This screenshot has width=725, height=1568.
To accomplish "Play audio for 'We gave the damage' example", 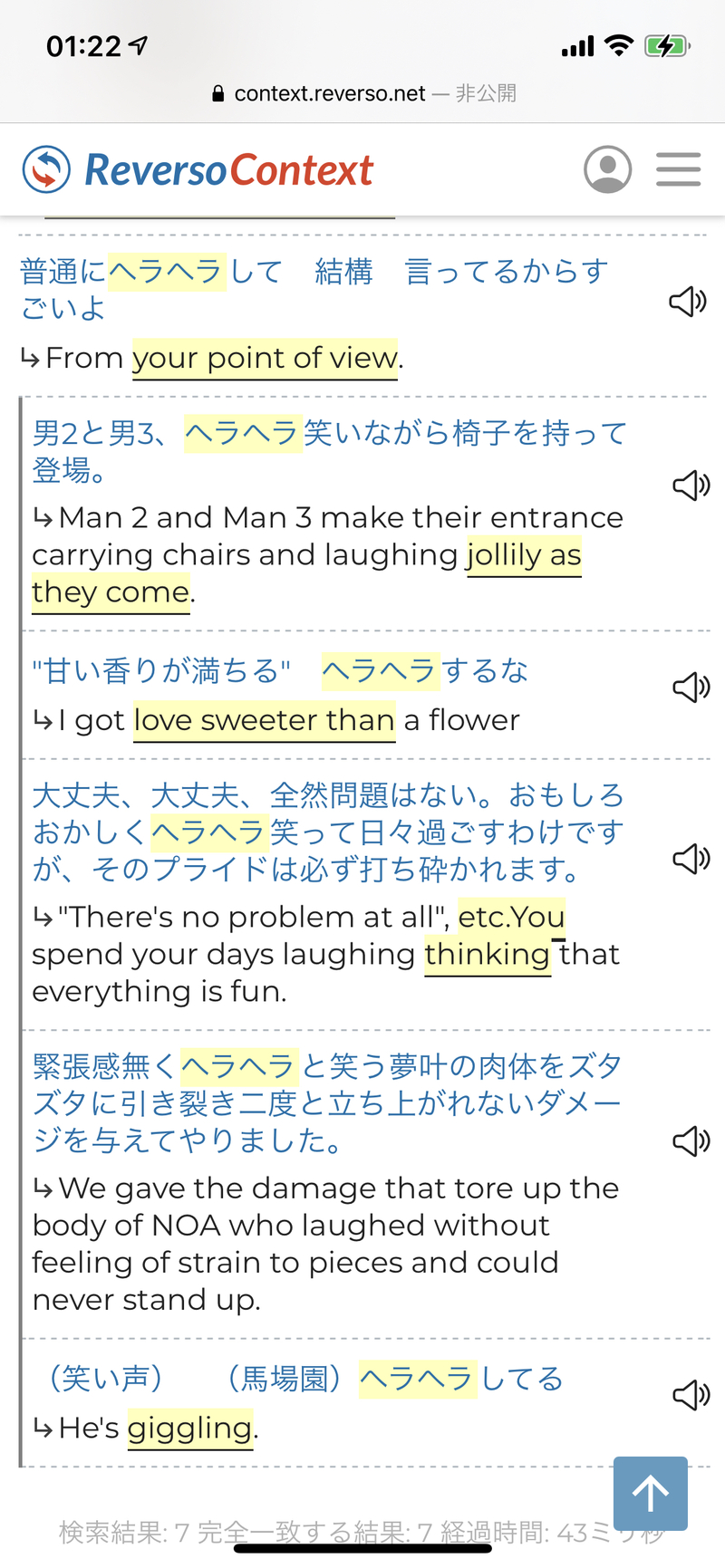I will 691,1140.
